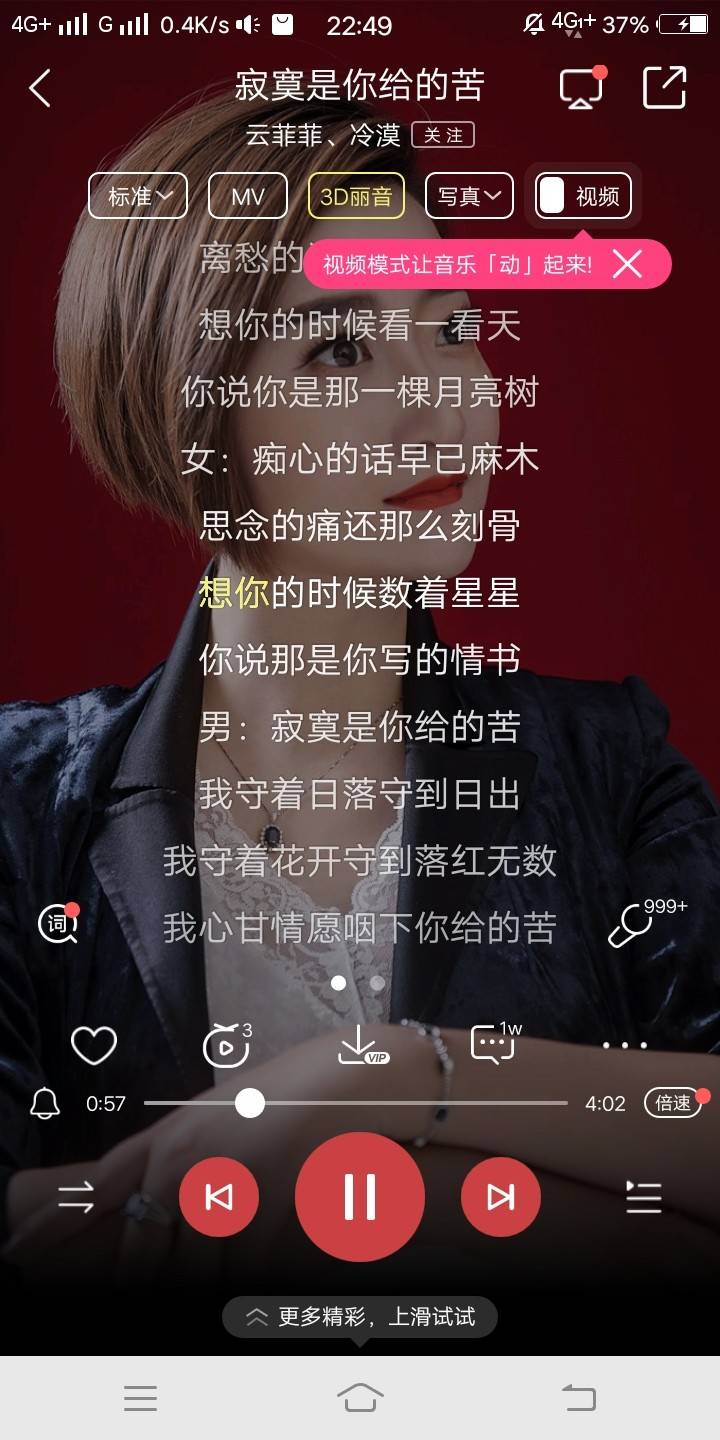Go back using the top-left arrow
Image resolution: width=720 pixels, height=1440 pixels.
[40, 88]
